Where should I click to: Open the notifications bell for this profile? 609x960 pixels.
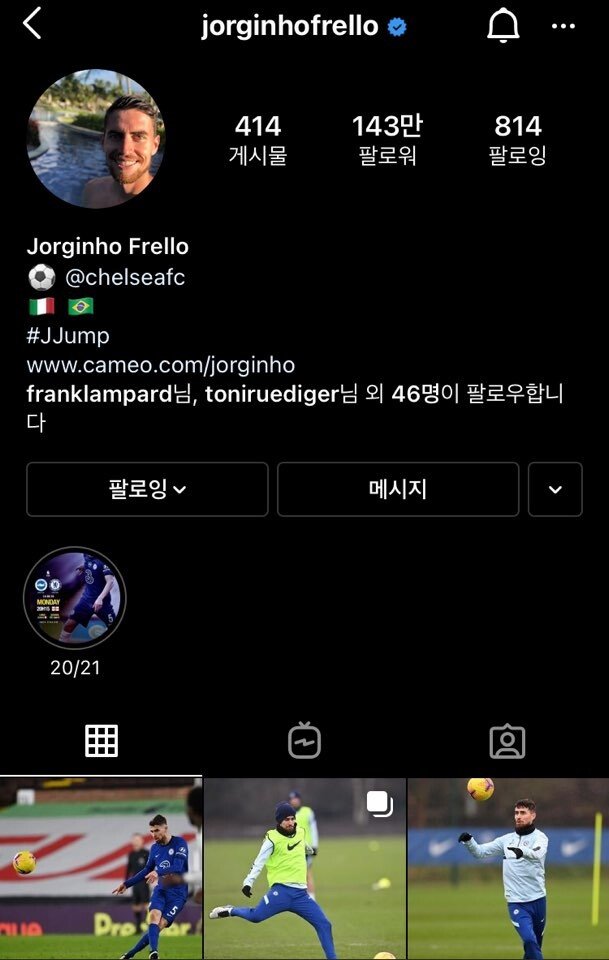[x=503, y=27]
